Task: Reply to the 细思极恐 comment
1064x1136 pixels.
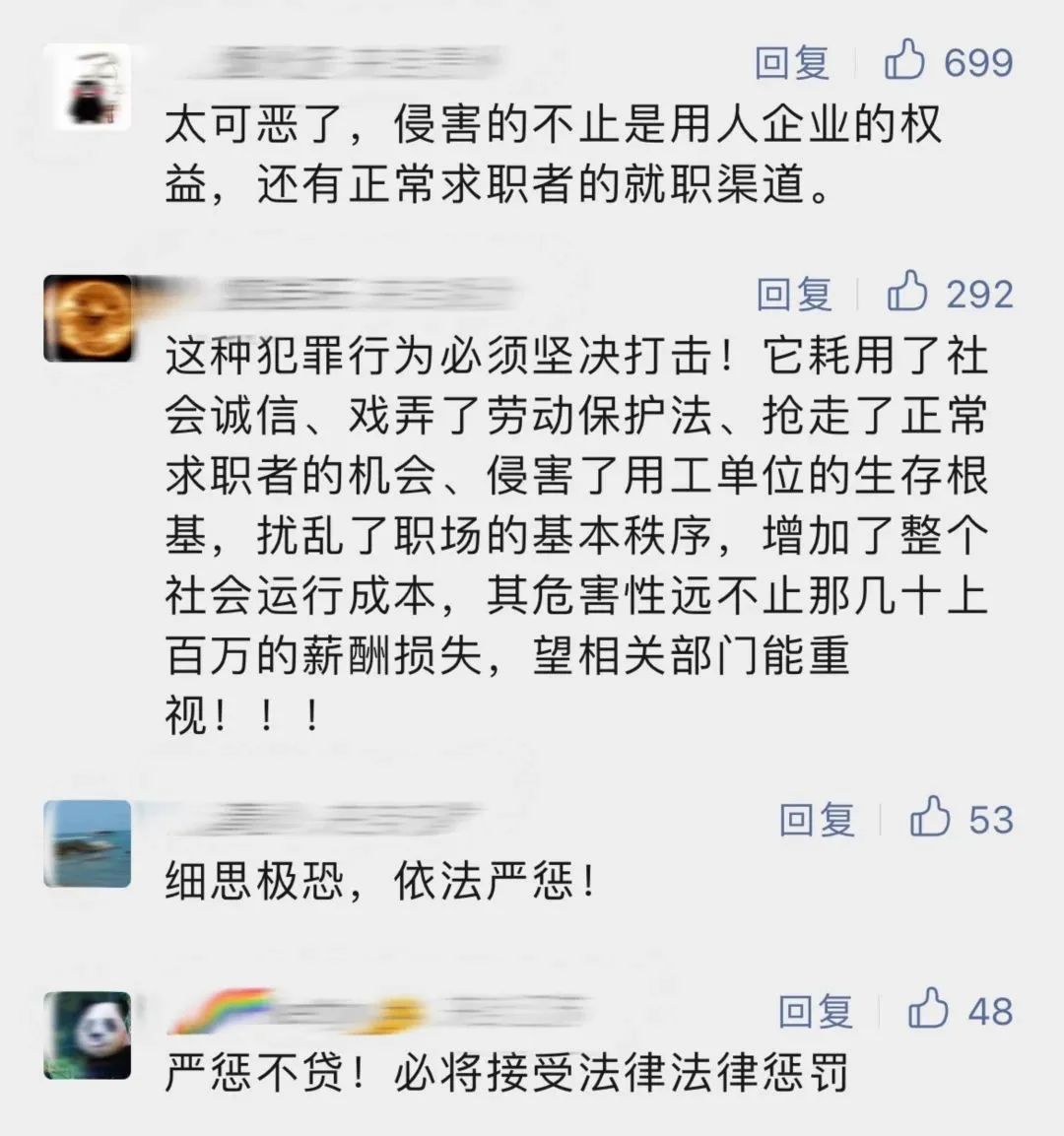Action: 817,820
